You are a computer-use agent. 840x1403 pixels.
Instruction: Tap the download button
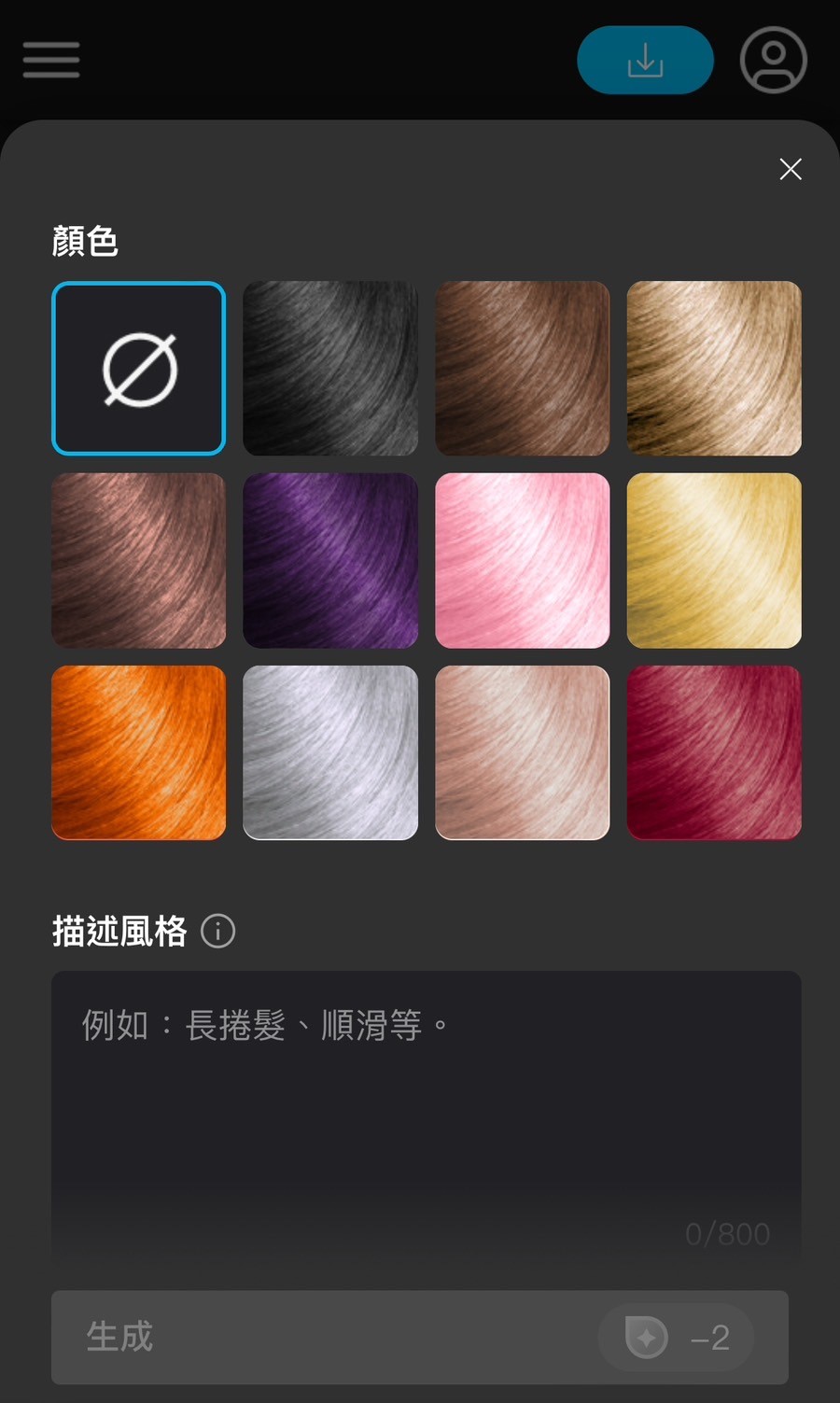[645, 60]
